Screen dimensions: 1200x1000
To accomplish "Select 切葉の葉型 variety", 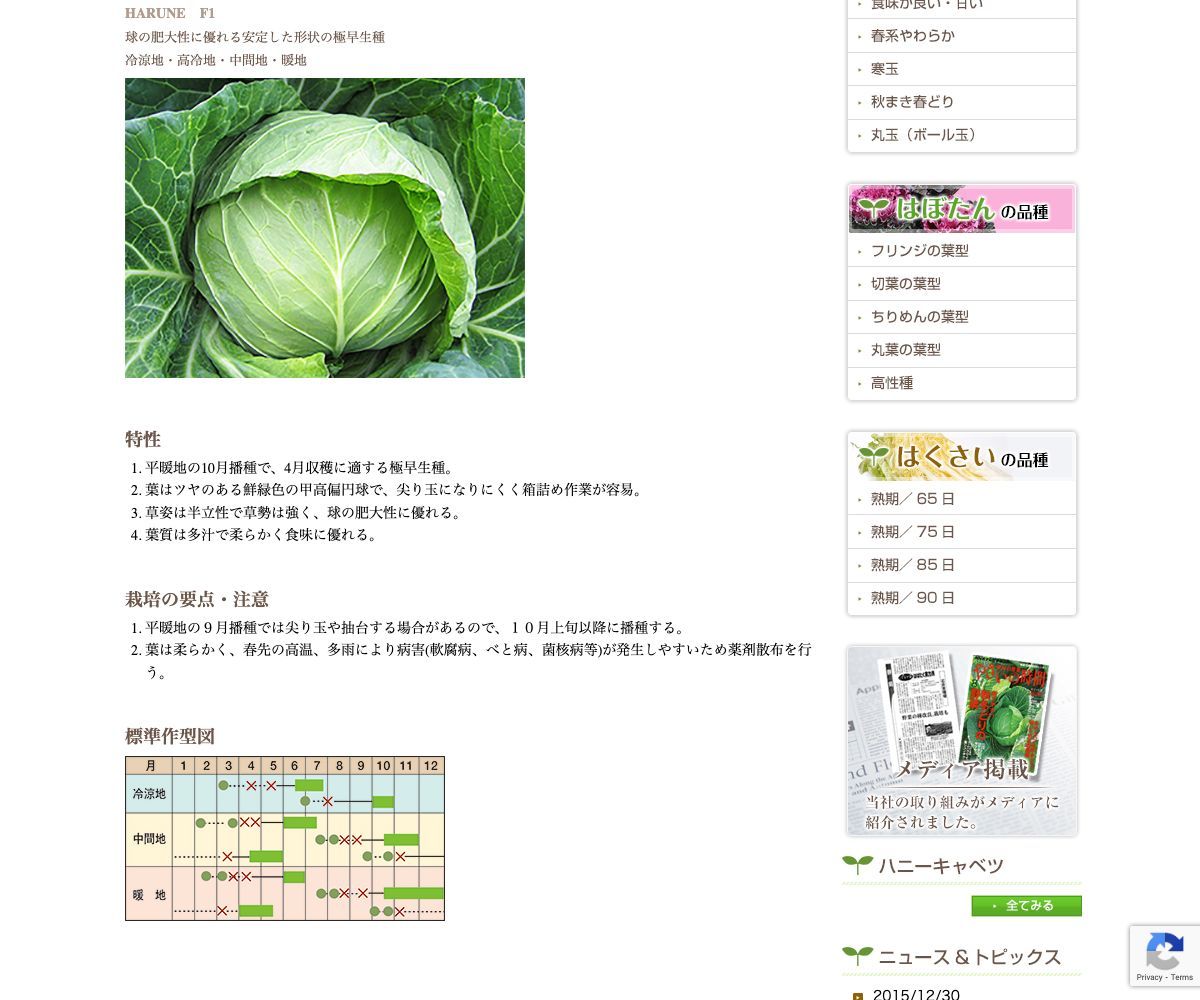I will [905, 284].
